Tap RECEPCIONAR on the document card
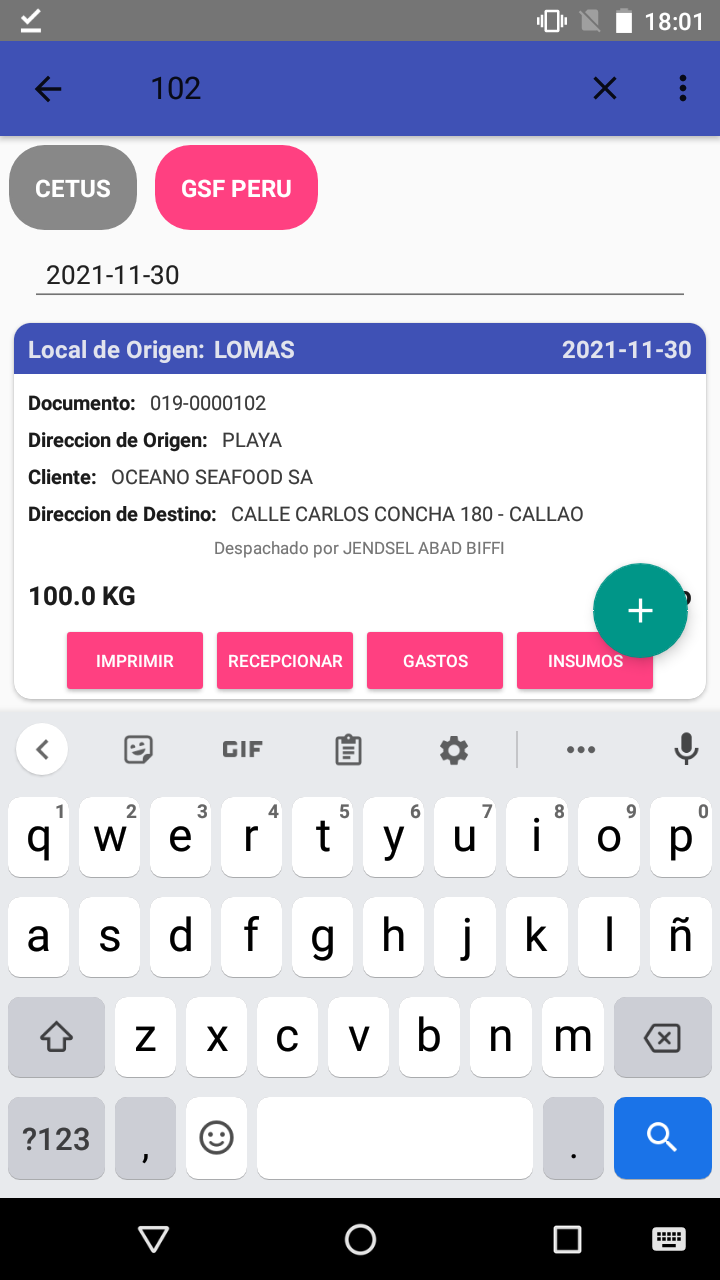The image size is (720, 1280). 285,661
